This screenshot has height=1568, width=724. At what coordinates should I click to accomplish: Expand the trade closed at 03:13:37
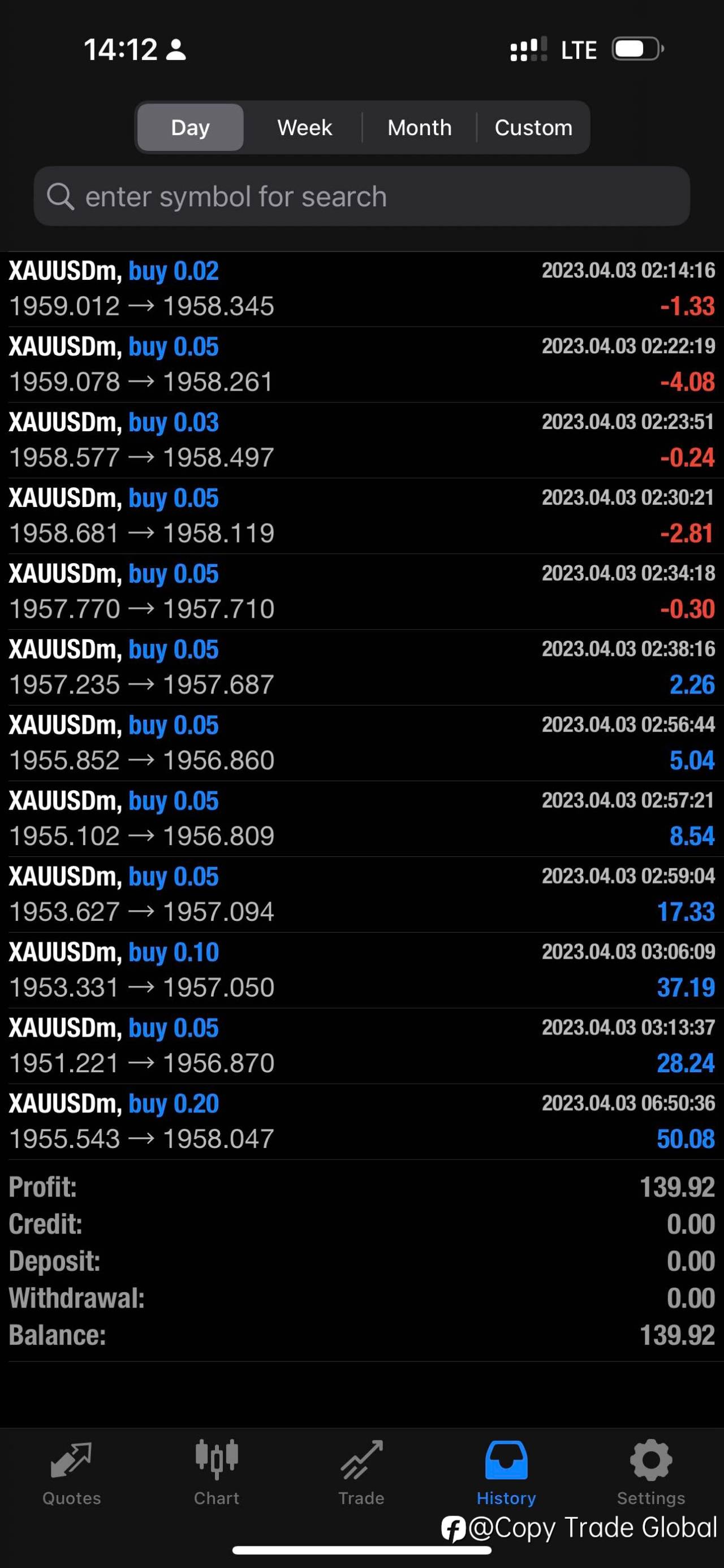(x=361, y=1046)
